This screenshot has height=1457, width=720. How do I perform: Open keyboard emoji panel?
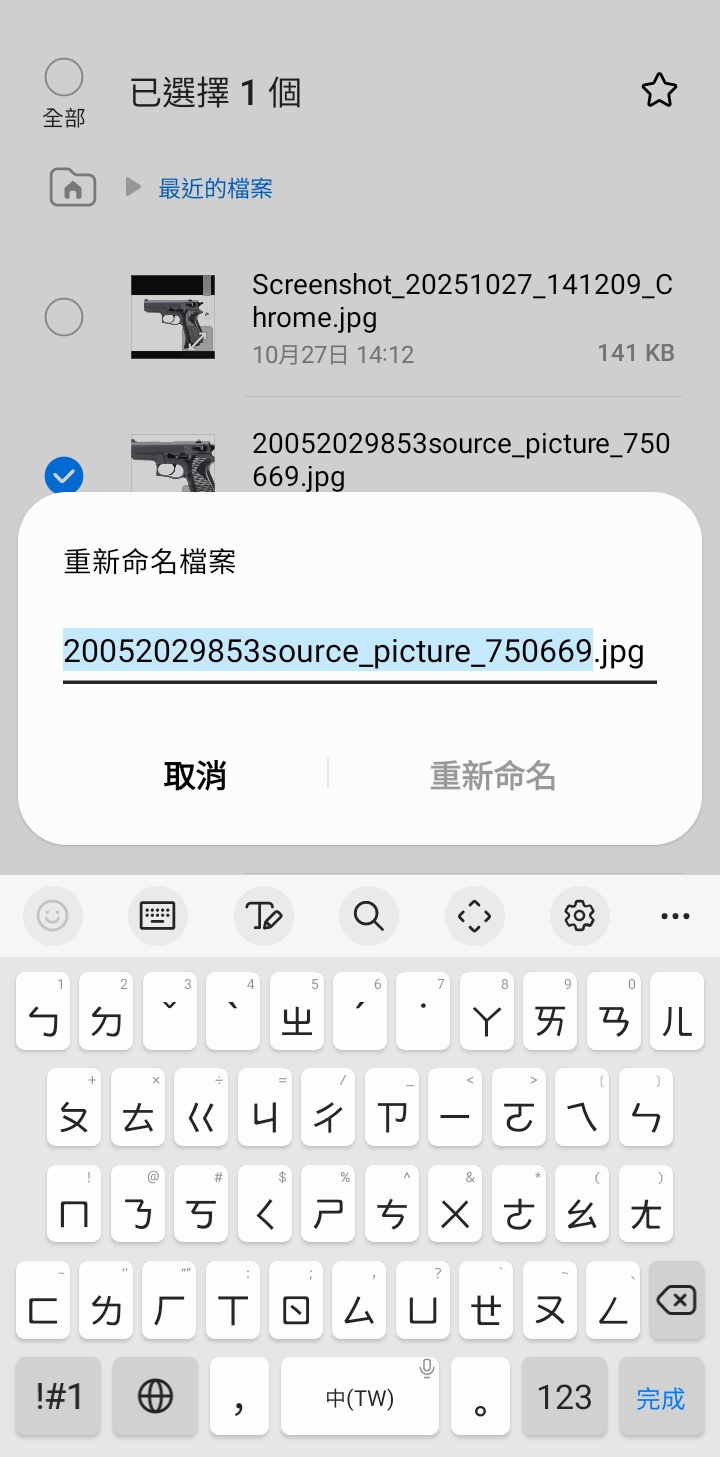point(52,915)
